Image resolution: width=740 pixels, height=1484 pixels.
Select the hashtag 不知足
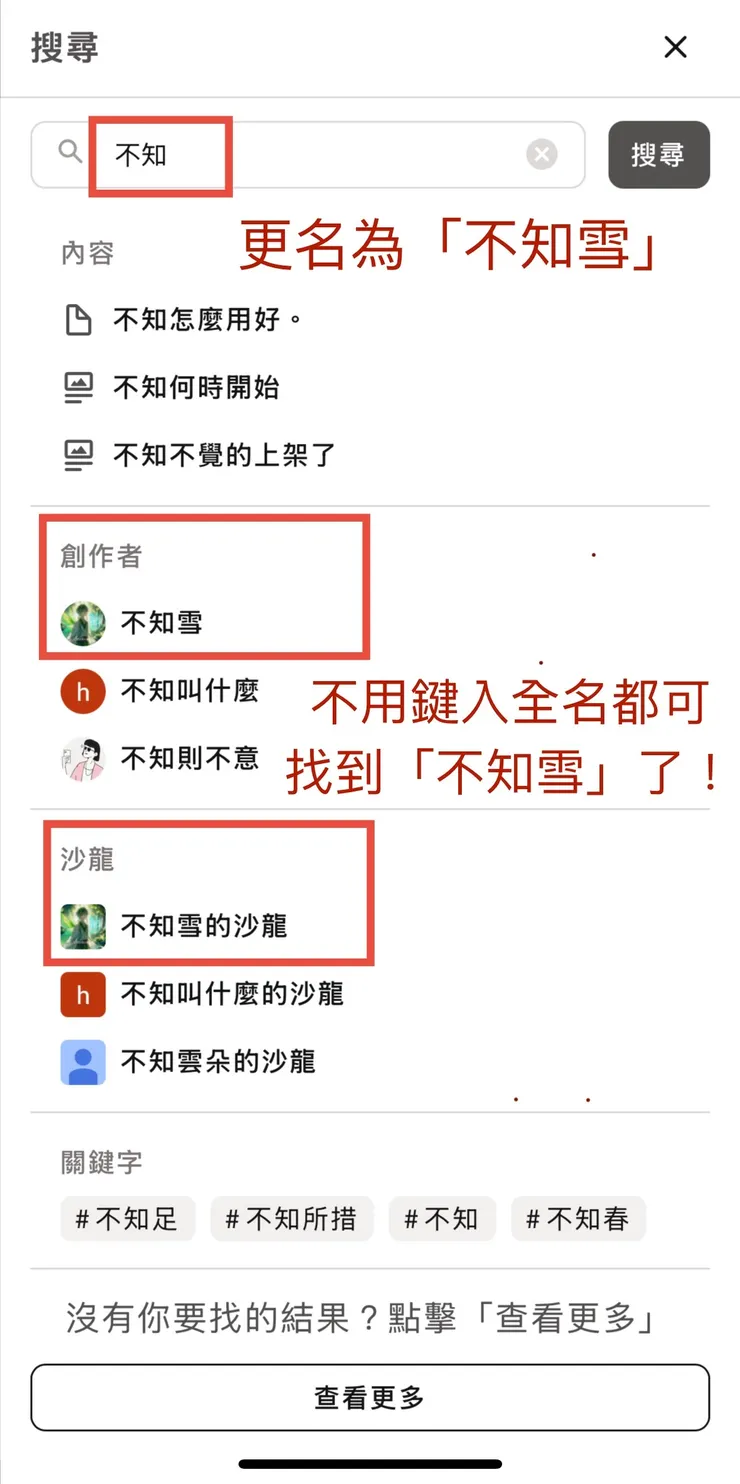(128, 1219)
